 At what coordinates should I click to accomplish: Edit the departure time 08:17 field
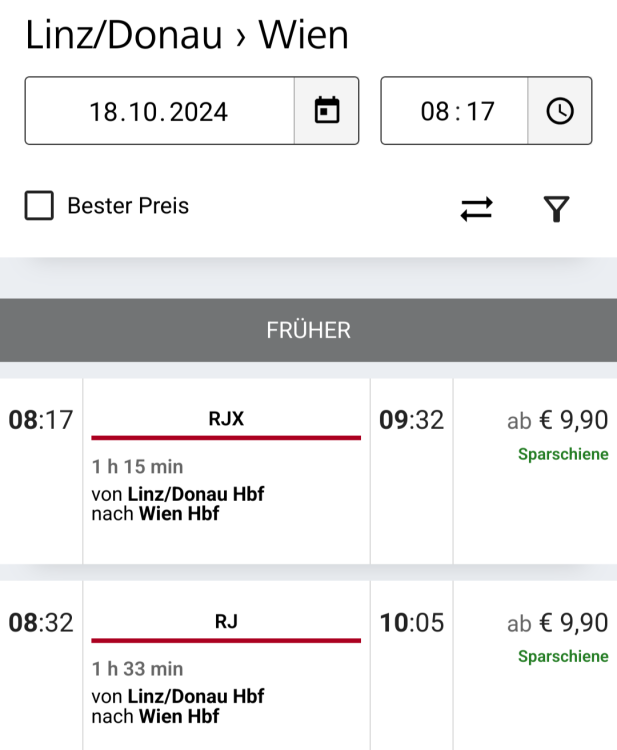tap(457, 111)
